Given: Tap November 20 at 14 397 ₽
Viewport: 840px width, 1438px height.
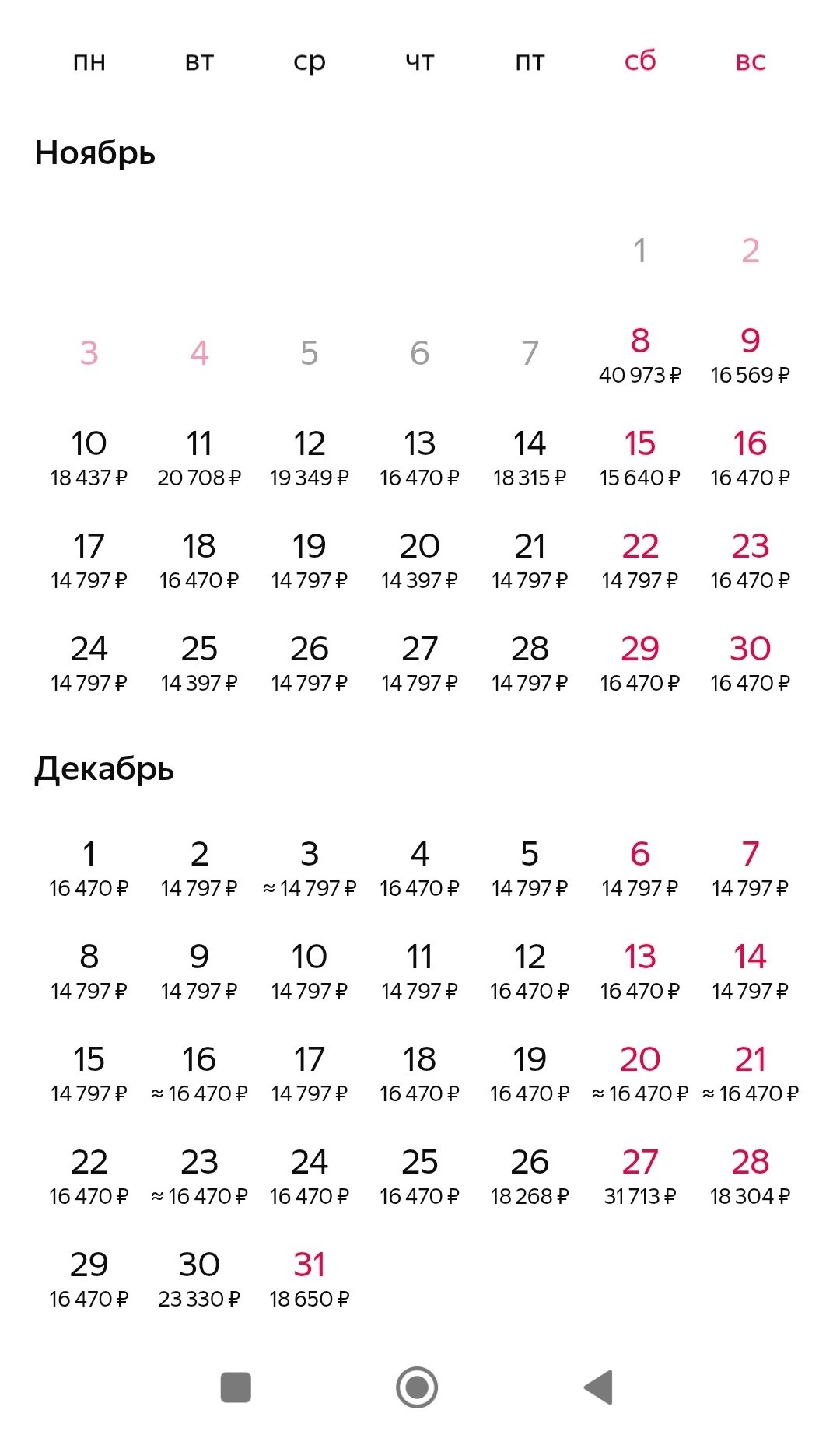Looking at the screenshot, I should (x=419, y=560).
